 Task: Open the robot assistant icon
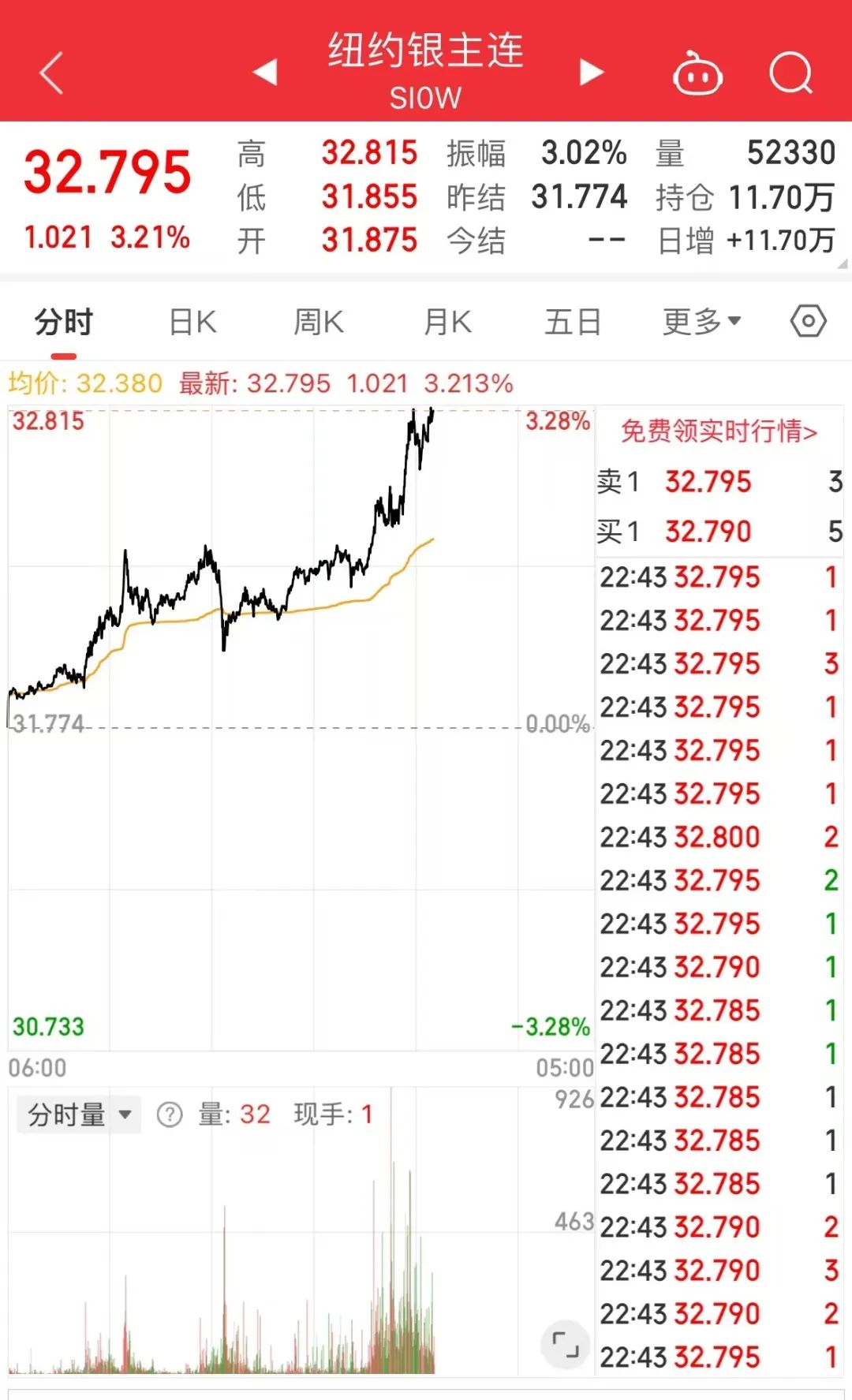pos(697,74)
